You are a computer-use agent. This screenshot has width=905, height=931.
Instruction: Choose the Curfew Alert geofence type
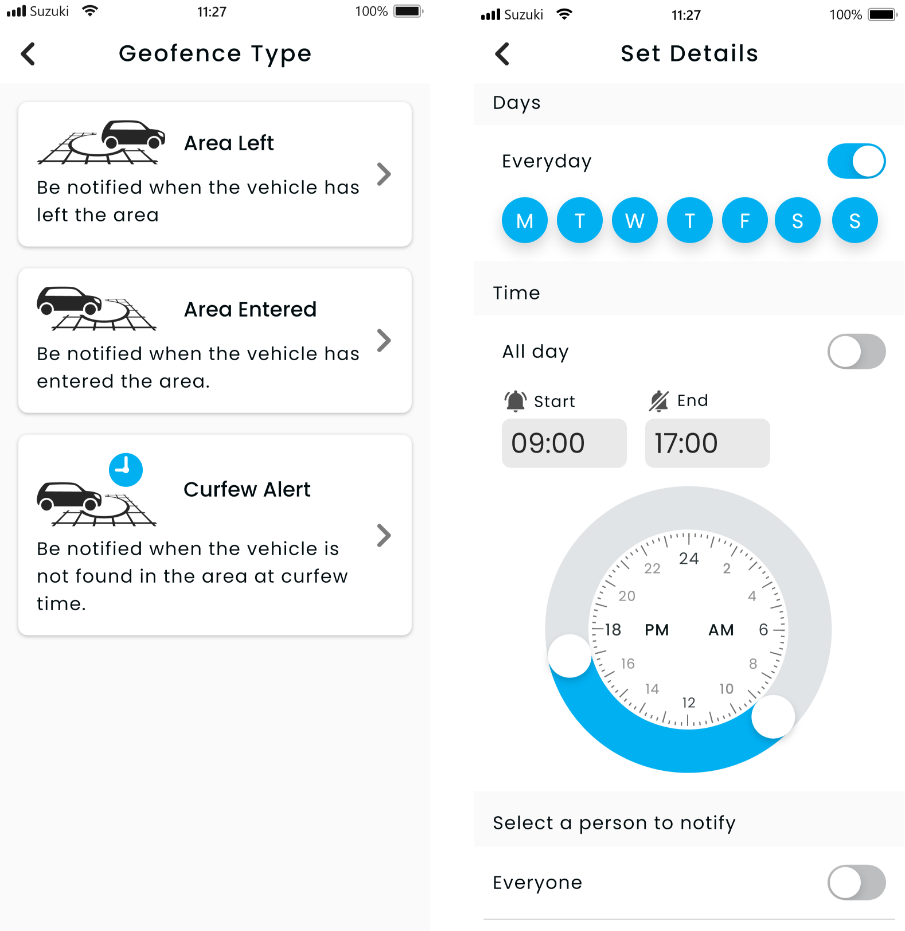point(214,535)
